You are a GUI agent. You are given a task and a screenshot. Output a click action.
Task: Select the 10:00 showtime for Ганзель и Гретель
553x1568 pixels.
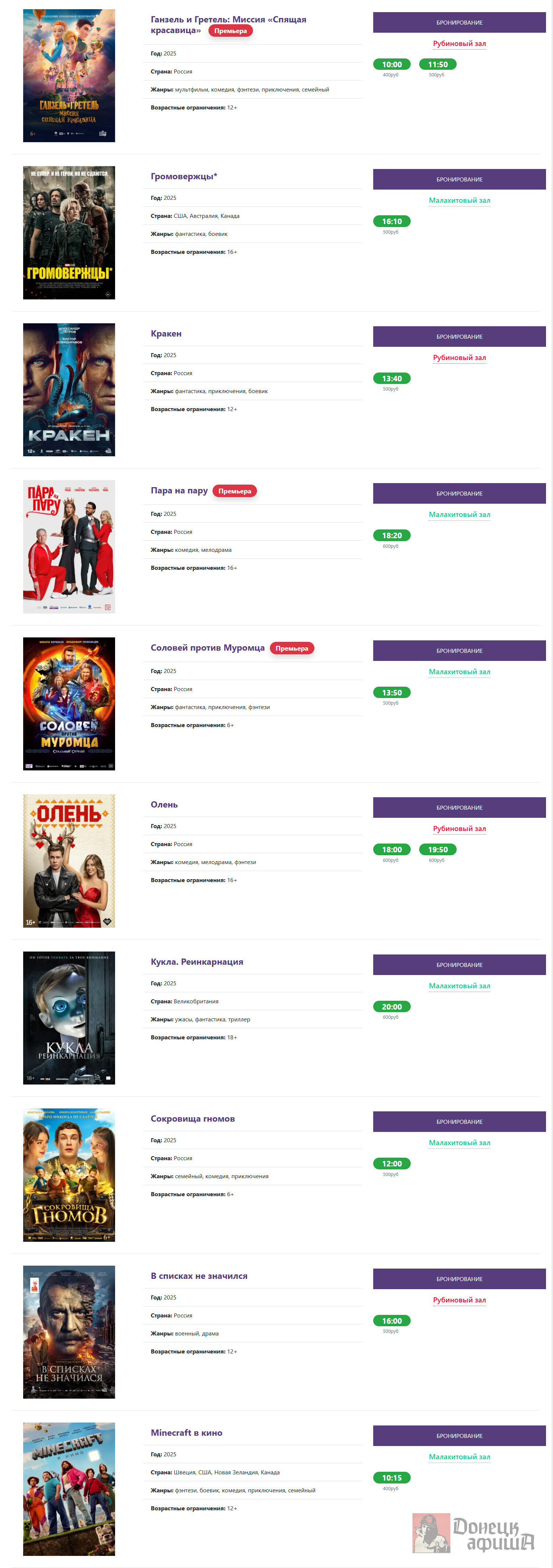pyautogui.click(x=392, y=65)
